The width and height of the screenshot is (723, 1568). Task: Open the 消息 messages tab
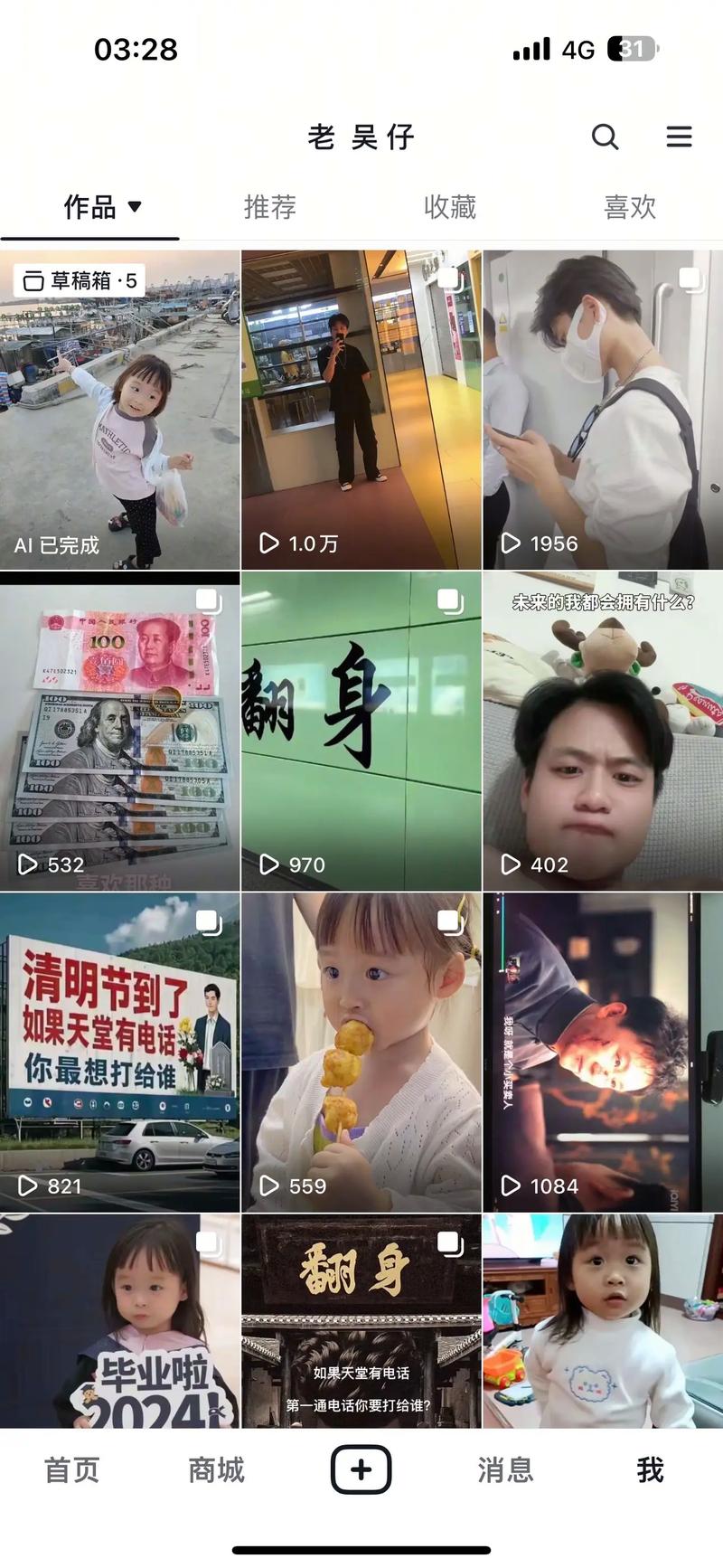(x=505, y=1469)
